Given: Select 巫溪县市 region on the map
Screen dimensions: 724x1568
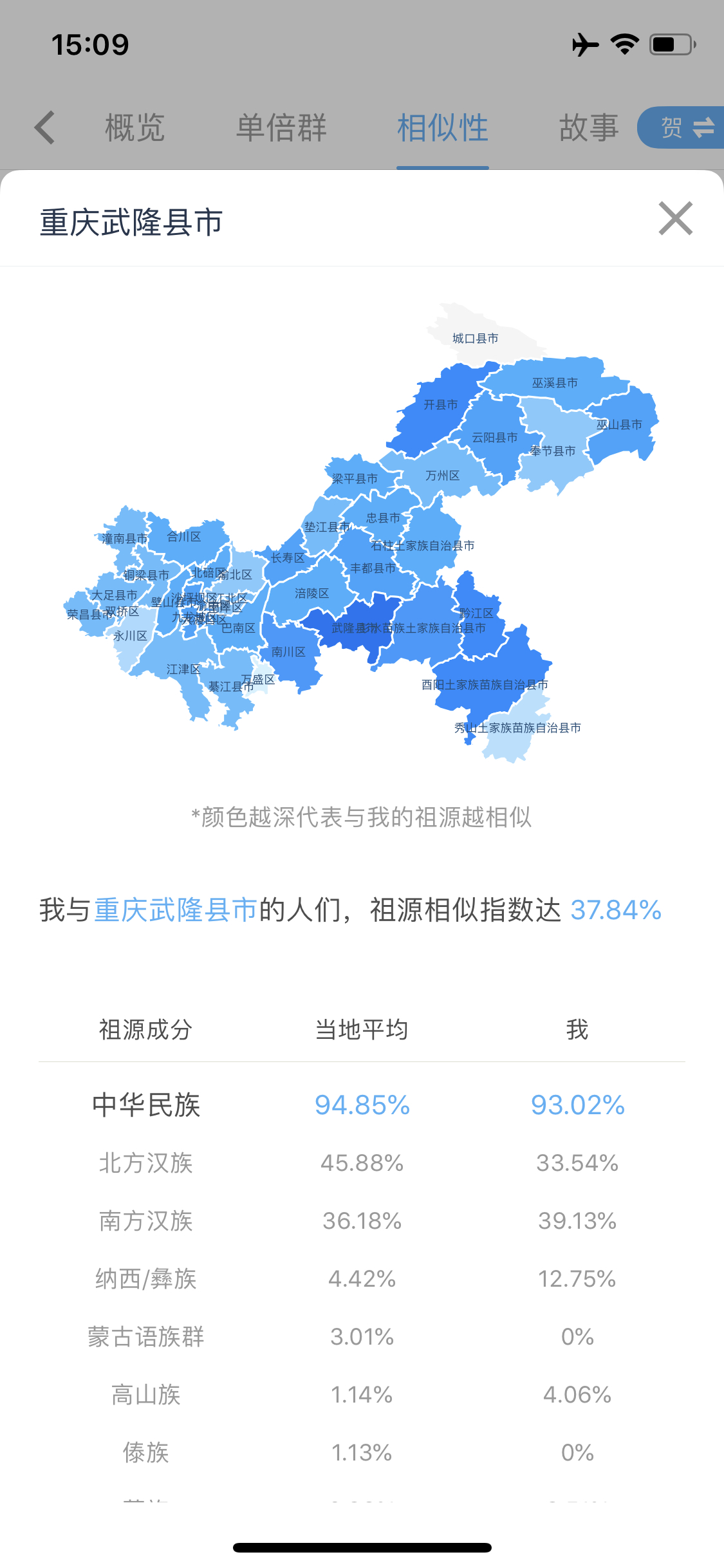Looking at the screenshot, I should pos(555,383).
